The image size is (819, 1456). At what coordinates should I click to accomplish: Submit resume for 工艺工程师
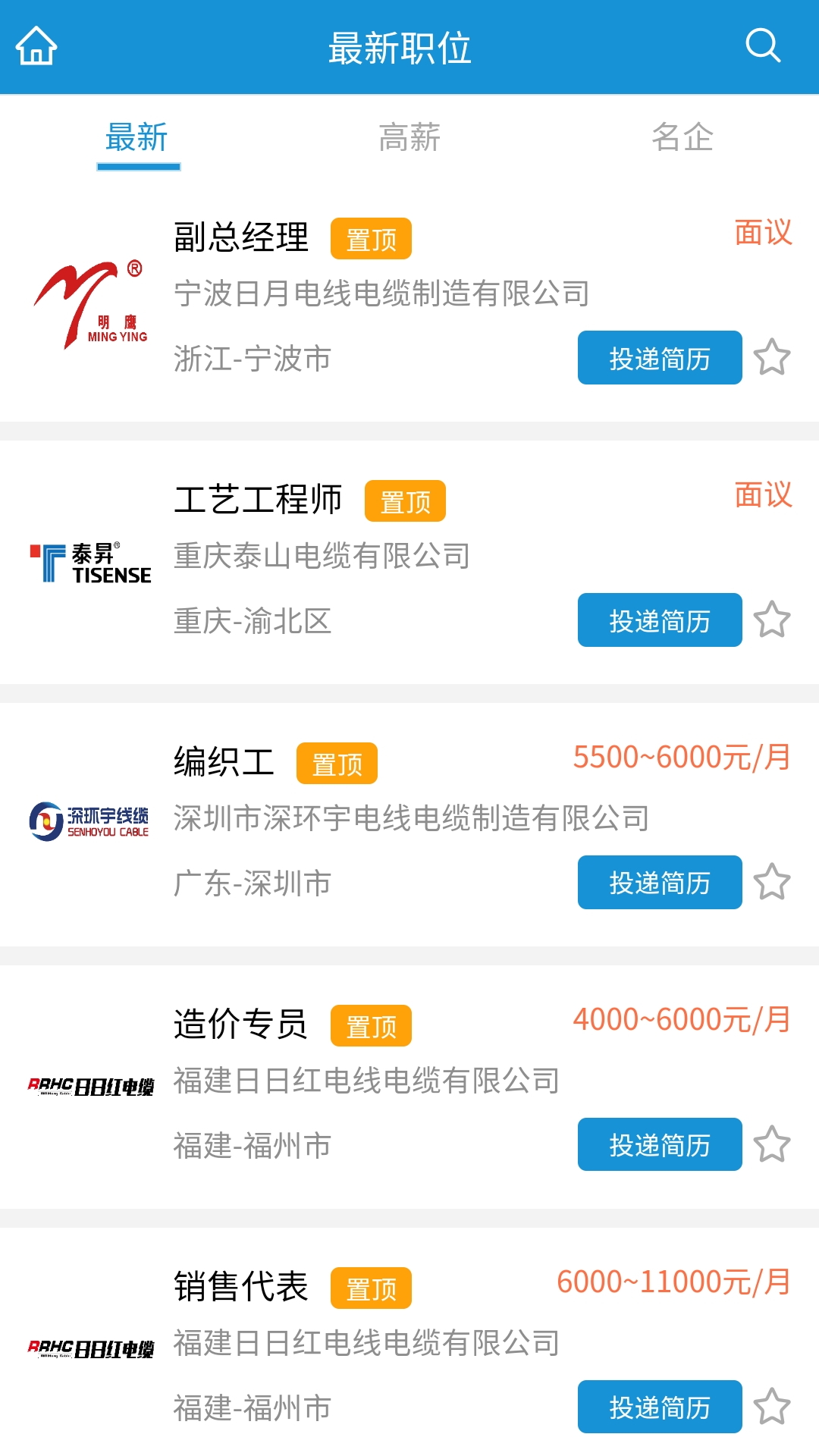(660, 620)
